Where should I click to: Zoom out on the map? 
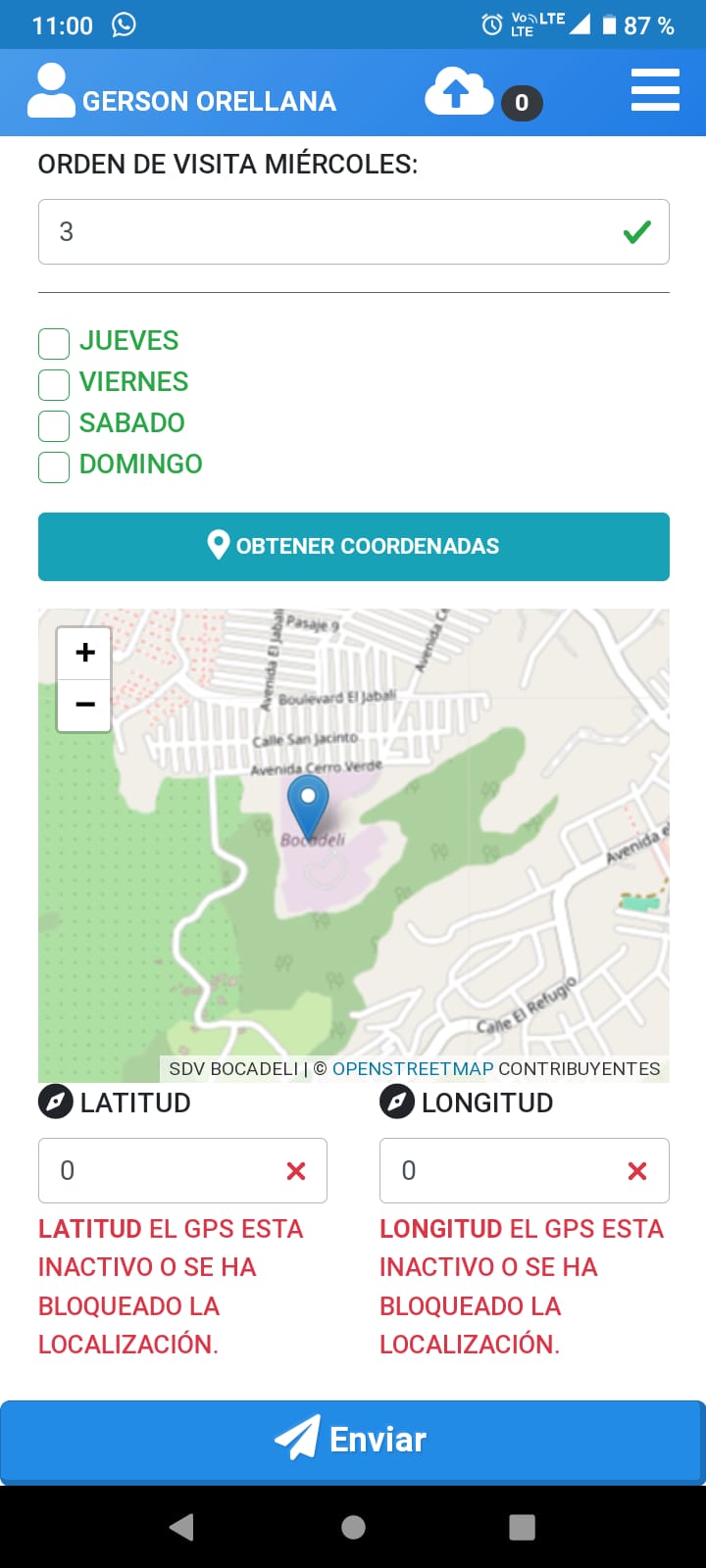84,705
